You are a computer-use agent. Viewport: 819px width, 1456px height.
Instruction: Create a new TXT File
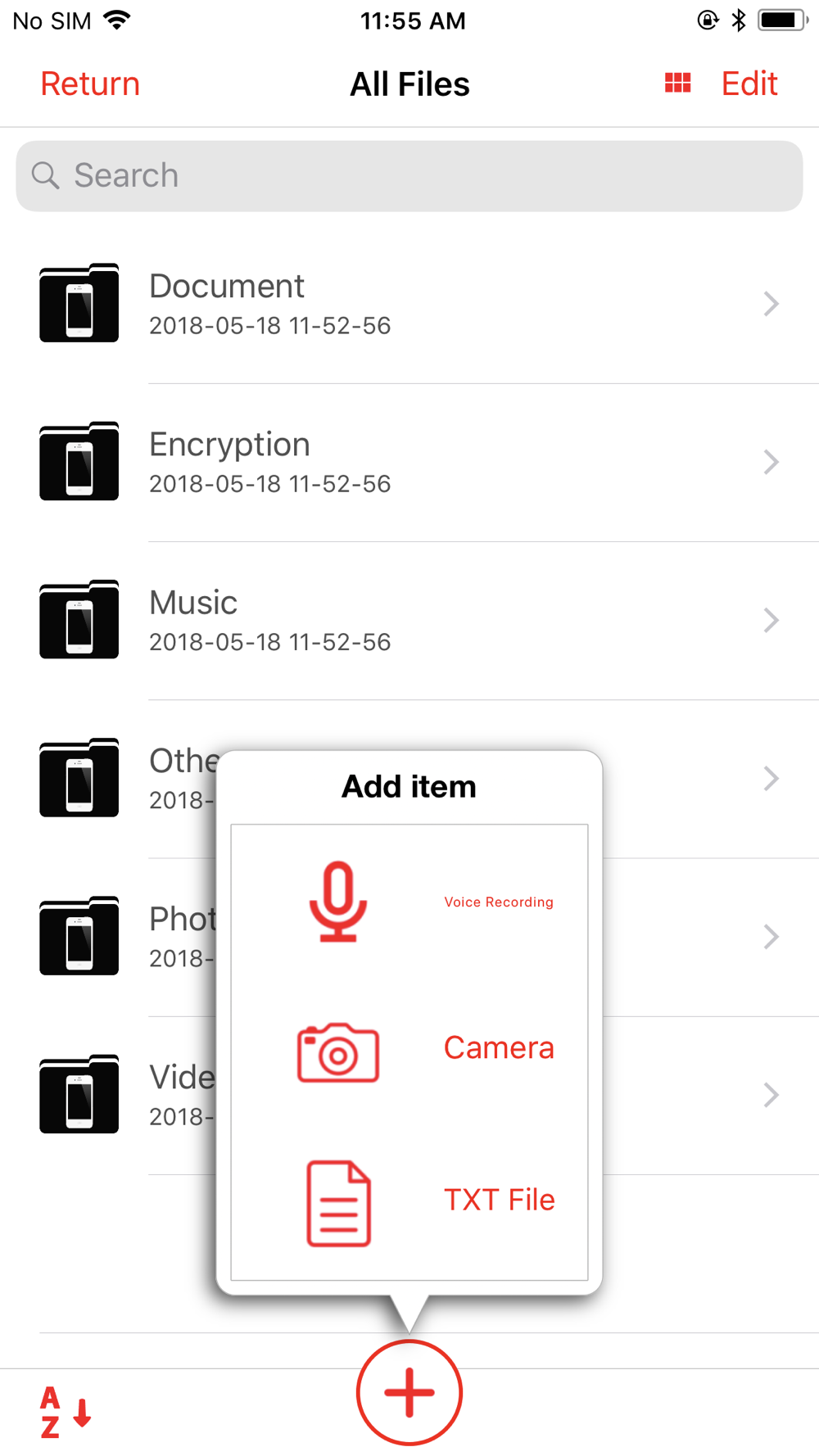409,1202
